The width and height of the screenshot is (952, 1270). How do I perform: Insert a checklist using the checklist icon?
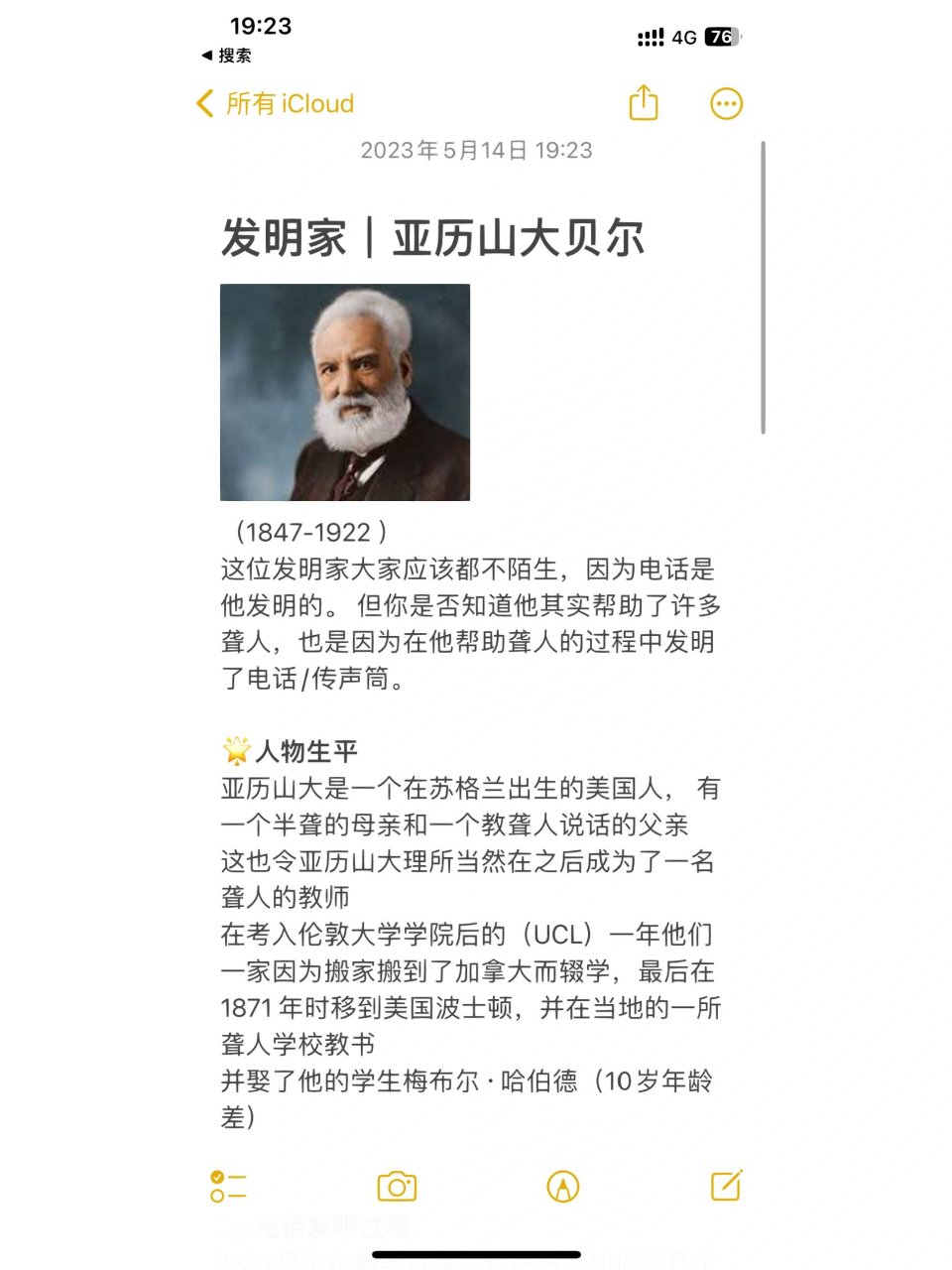click(x=228, y=1186)
